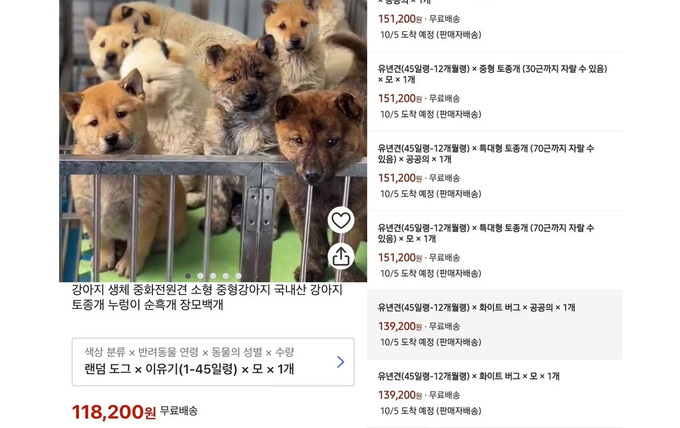This screenshot has width=680, height=428.
Task: Choose option 화이트 버그 × 모
Action: click(494, 393)
